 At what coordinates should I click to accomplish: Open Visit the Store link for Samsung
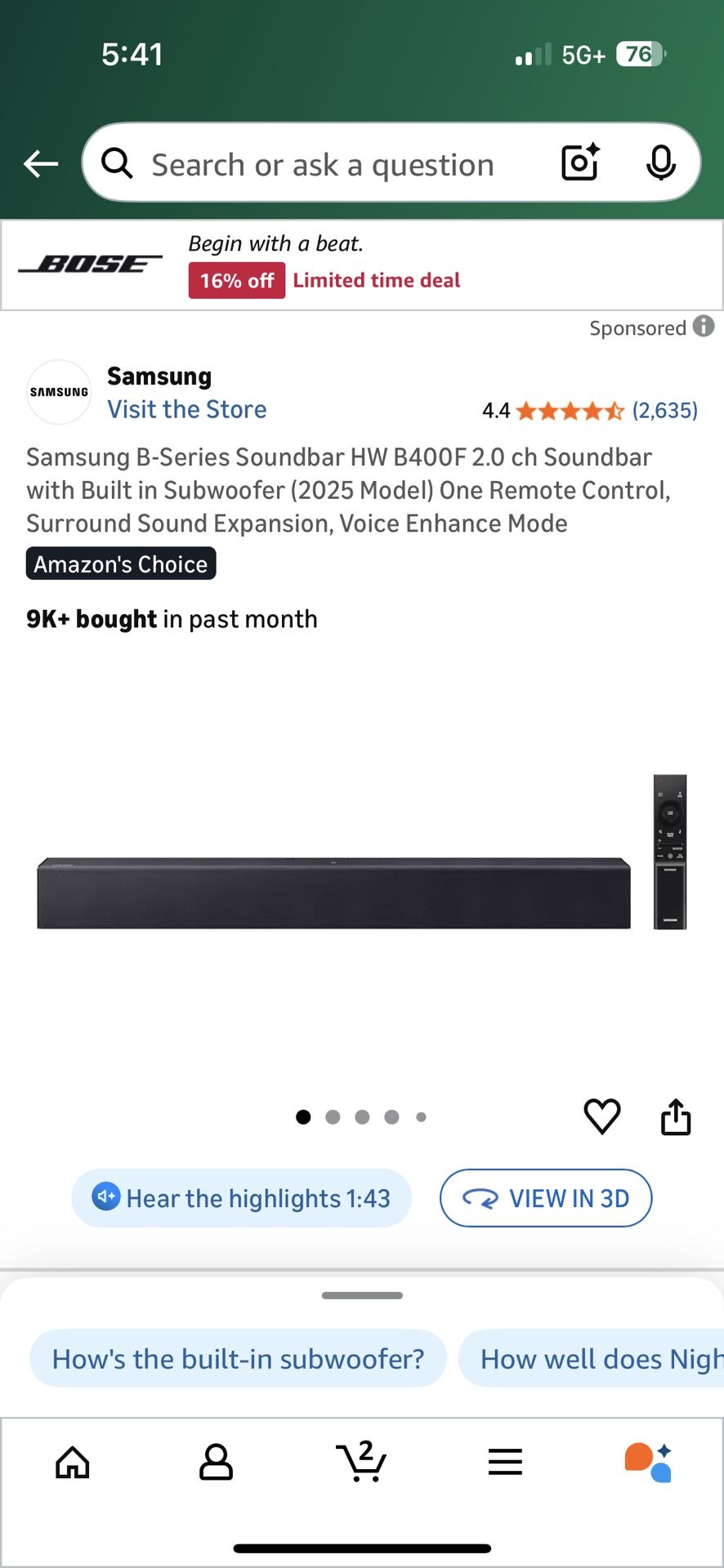(186, 409)
